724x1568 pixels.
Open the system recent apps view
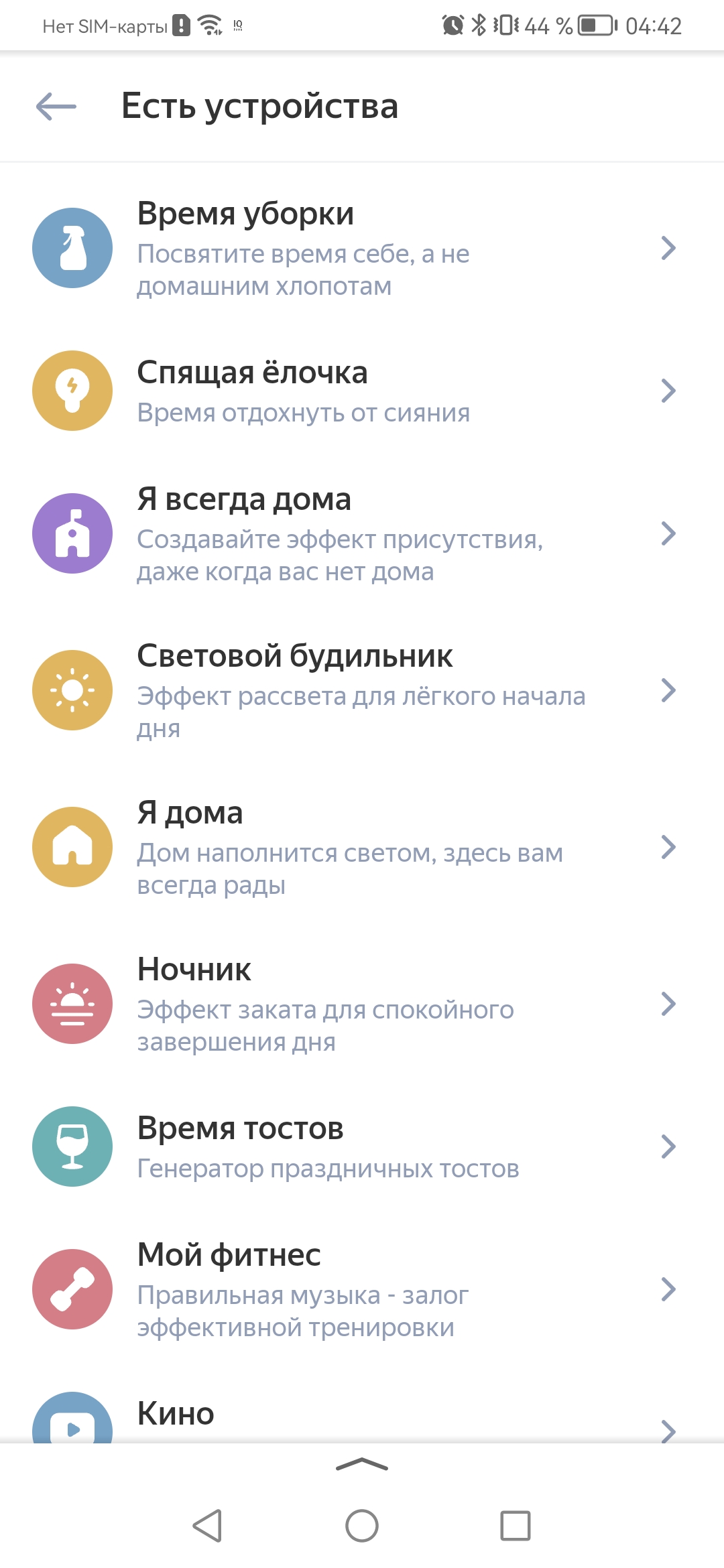516,1526
